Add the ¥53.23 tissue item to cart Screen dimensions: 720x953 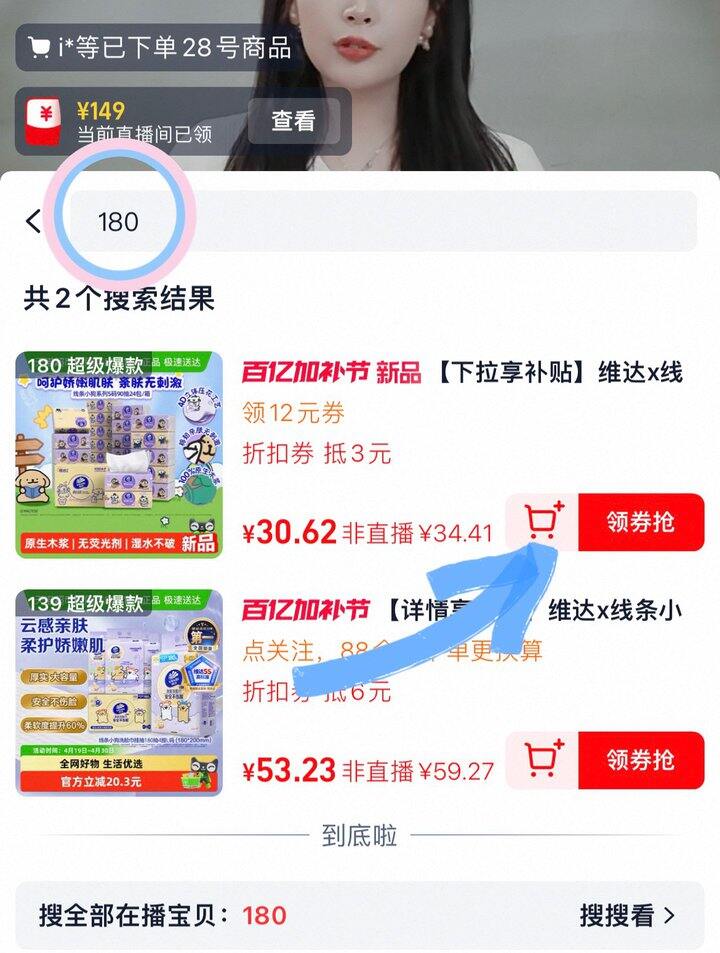point(542,760)
